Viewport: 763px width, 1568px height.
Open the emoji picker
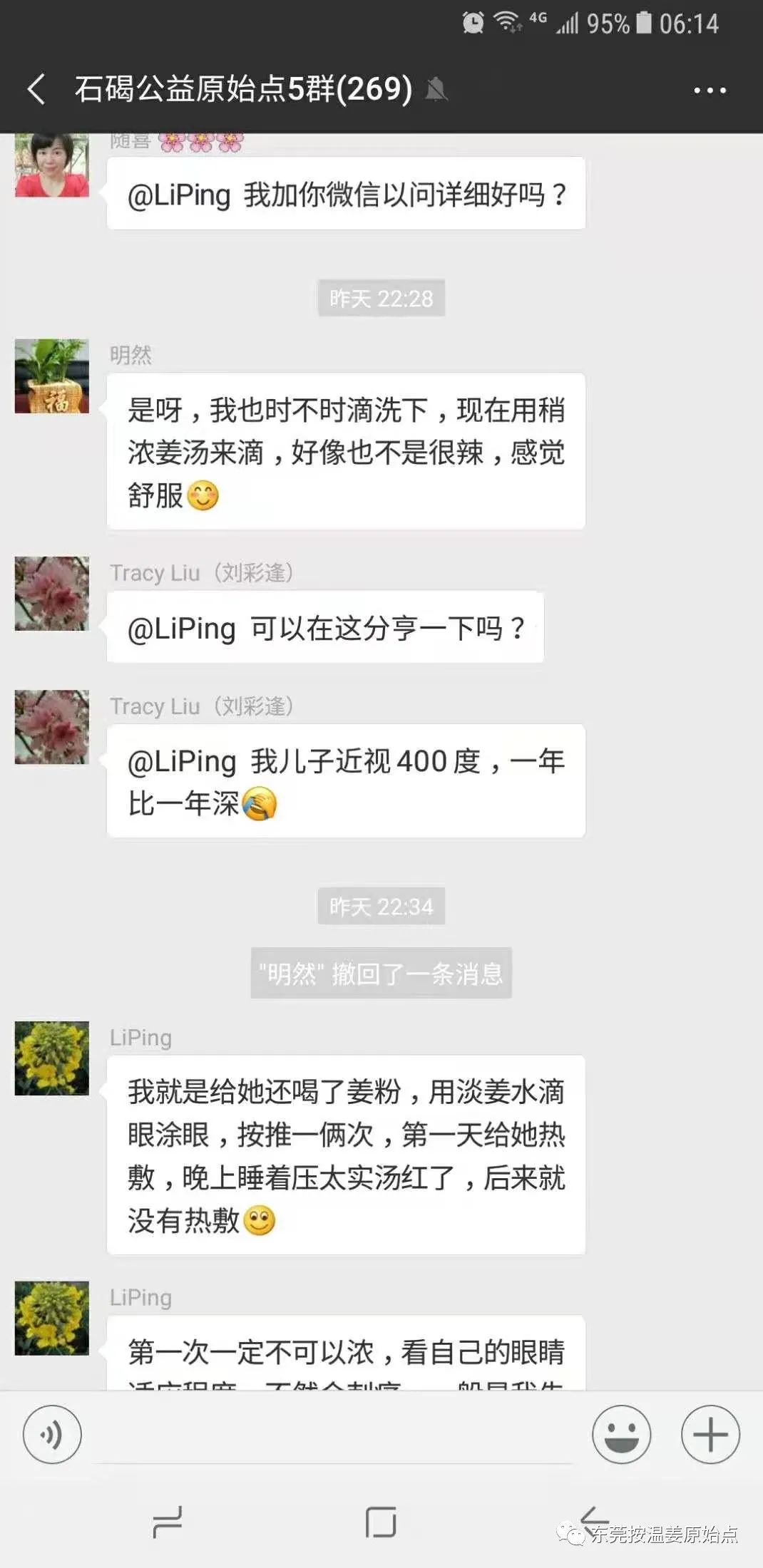pos(620,1435)
